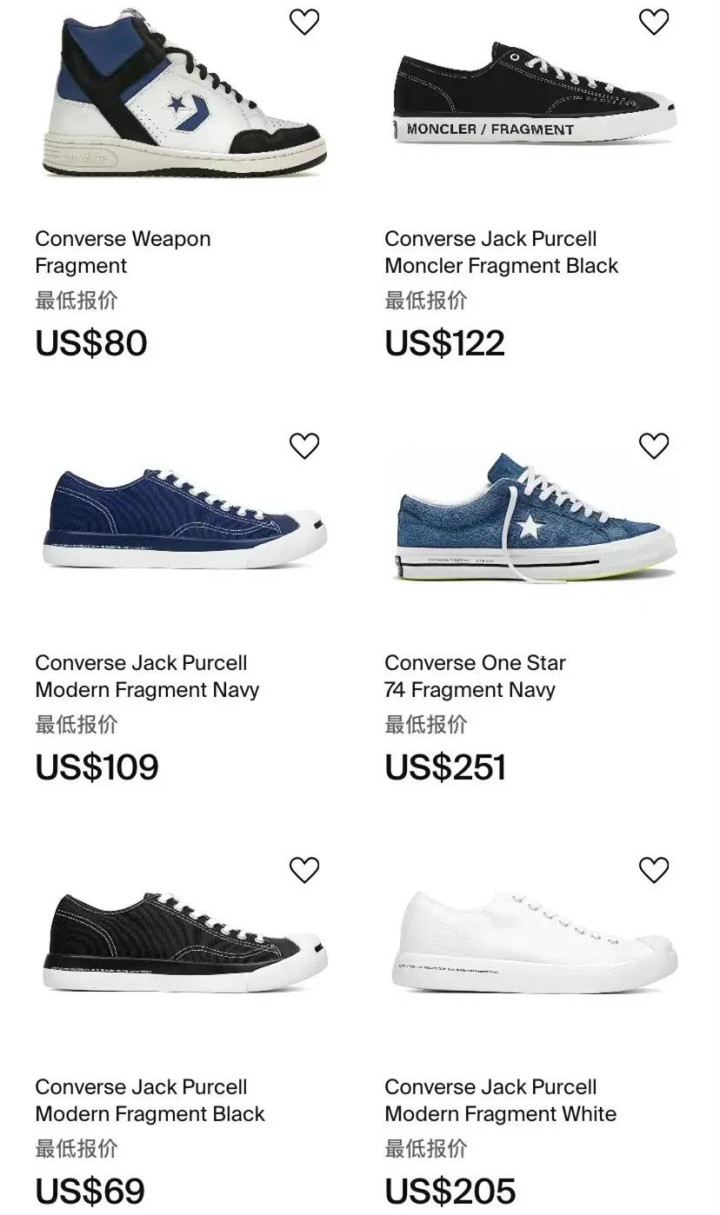Favorite the Jack Purcell Moncler Fragment Black
Viewport: 720px width, 1215px height.
[653, 21]
